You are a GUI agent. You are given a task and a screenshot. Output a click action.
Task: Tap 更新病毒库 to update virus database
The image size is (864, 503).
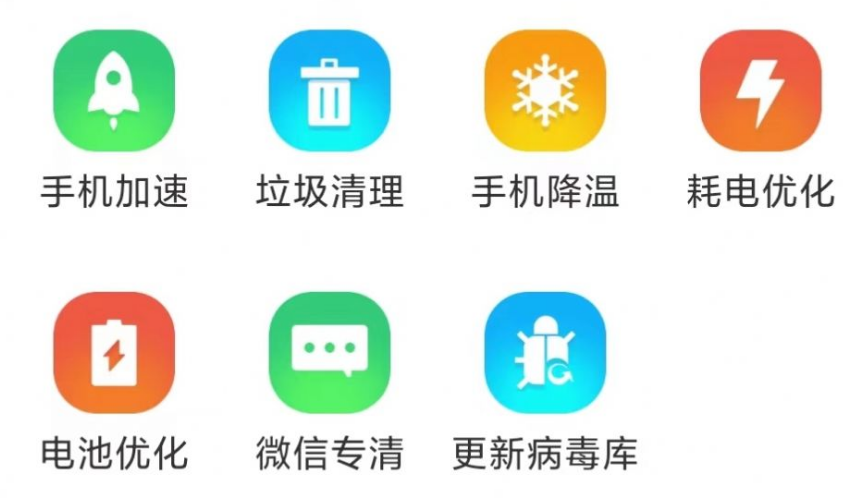(545, 353)
